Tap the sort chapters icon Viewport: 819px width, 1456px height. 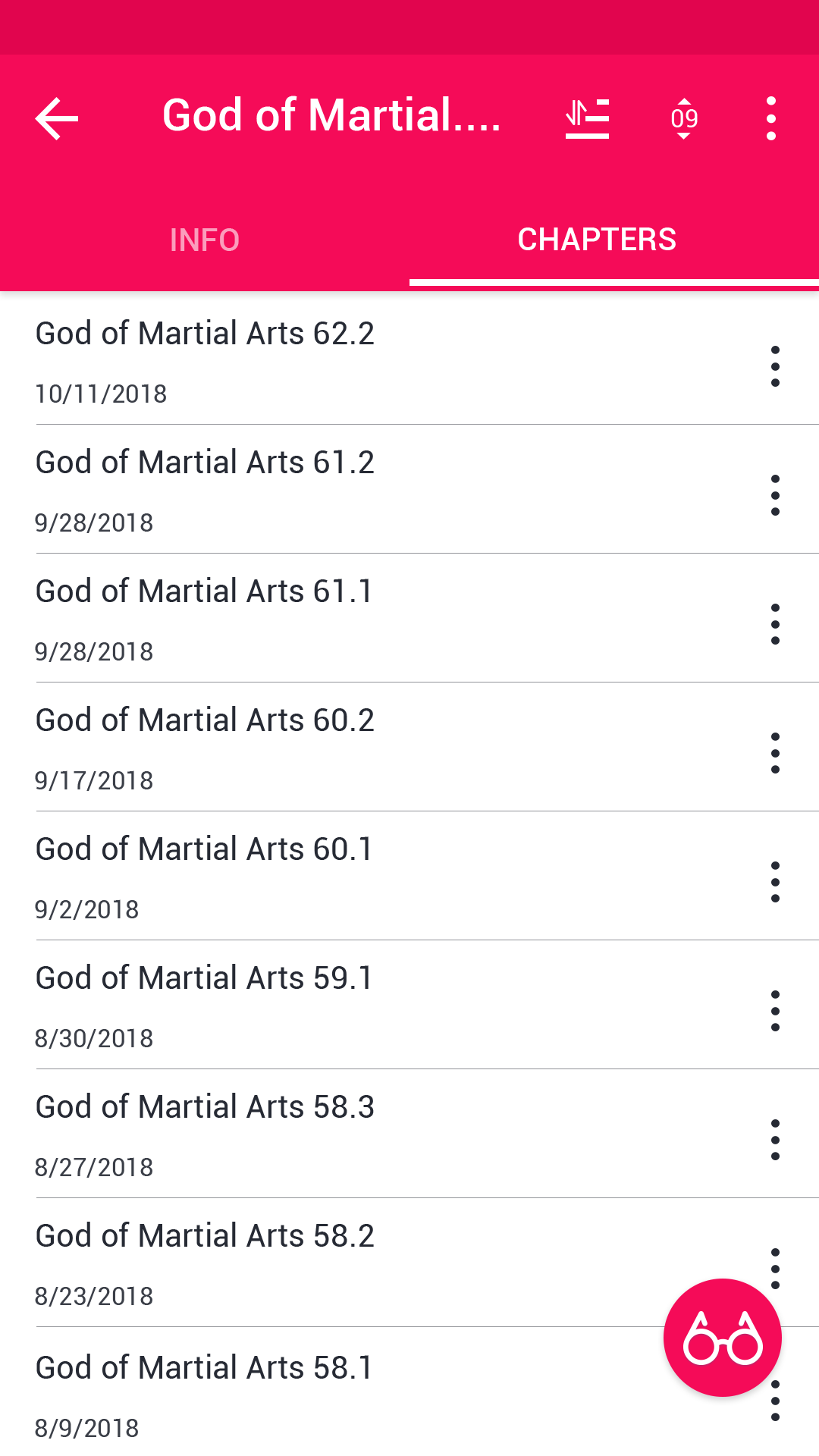587,118
